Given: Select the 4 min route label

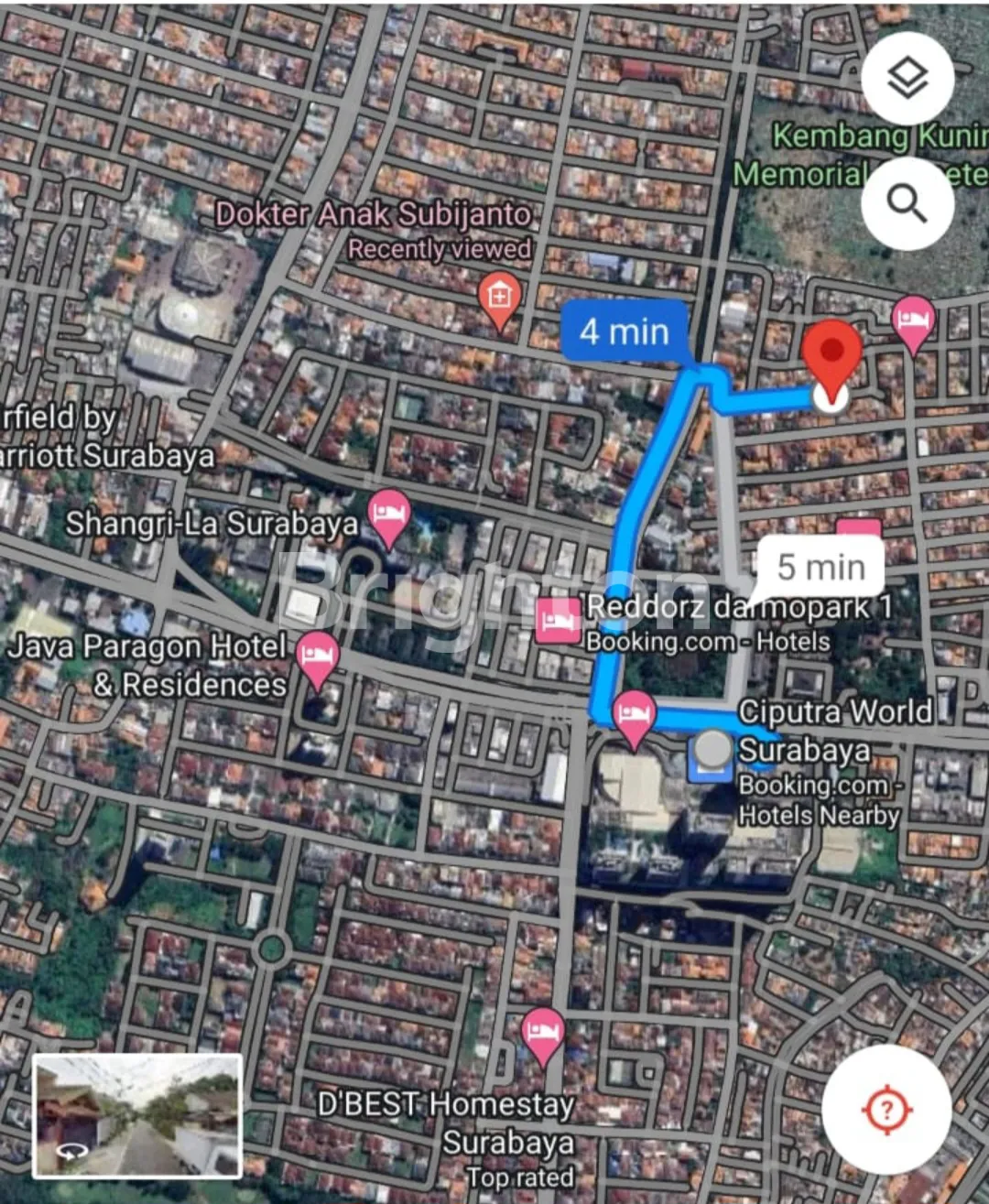Looking at the screenshot, I should point(625,331).
